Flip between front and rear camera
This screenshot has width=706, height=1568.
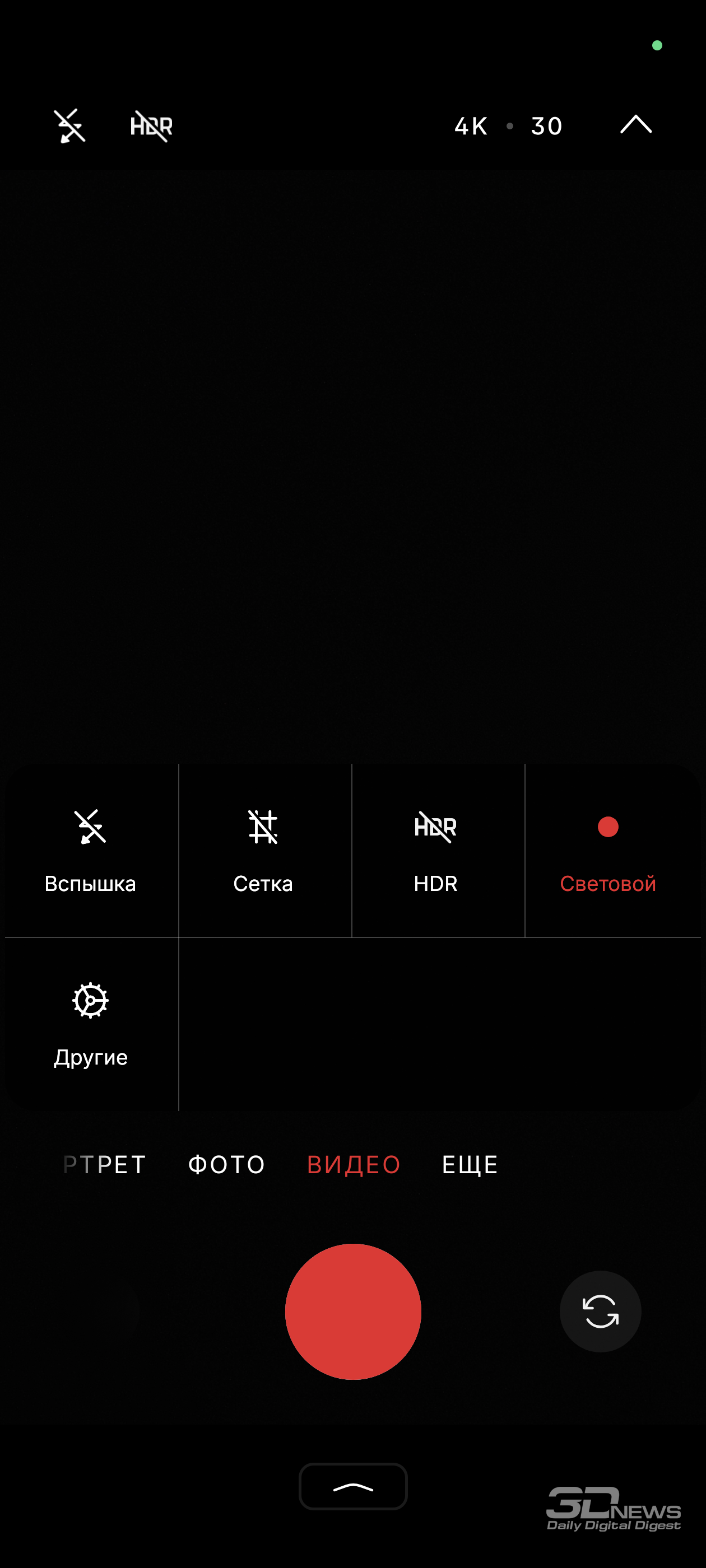pos(601,1311)
